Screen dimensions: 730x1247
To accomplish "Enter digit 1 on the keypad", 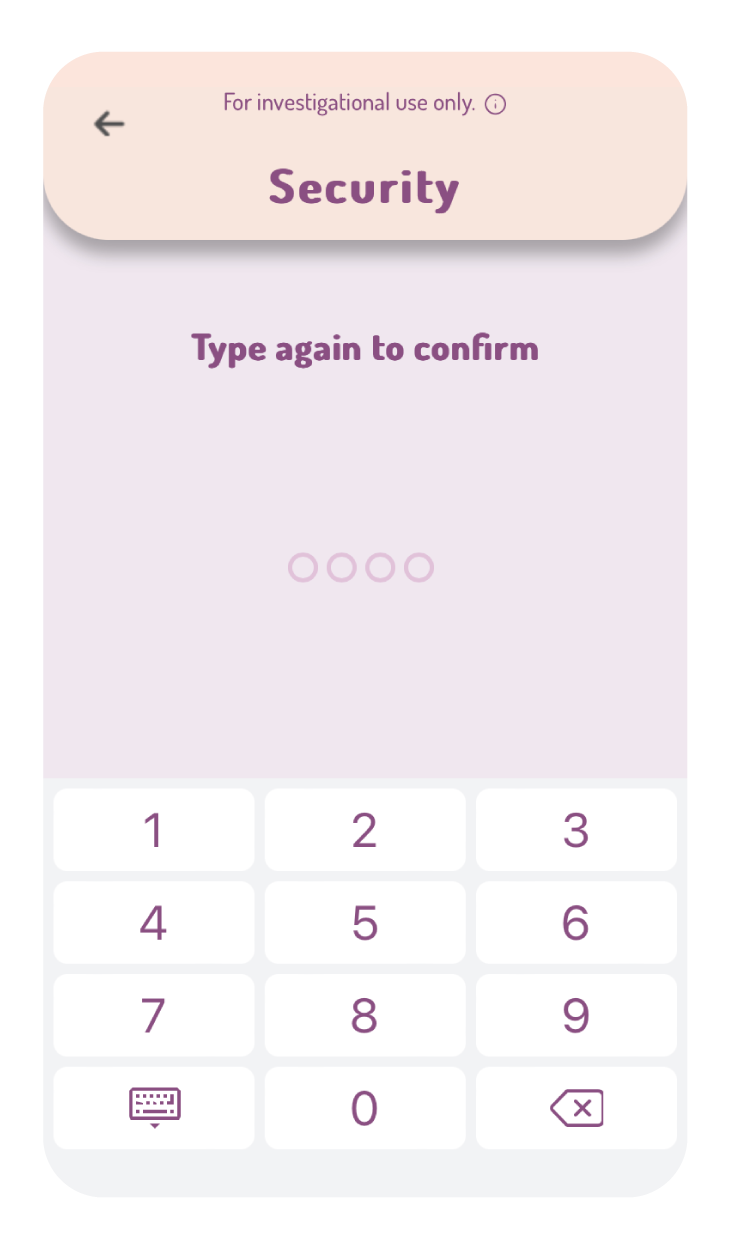I will coord(154,830).
